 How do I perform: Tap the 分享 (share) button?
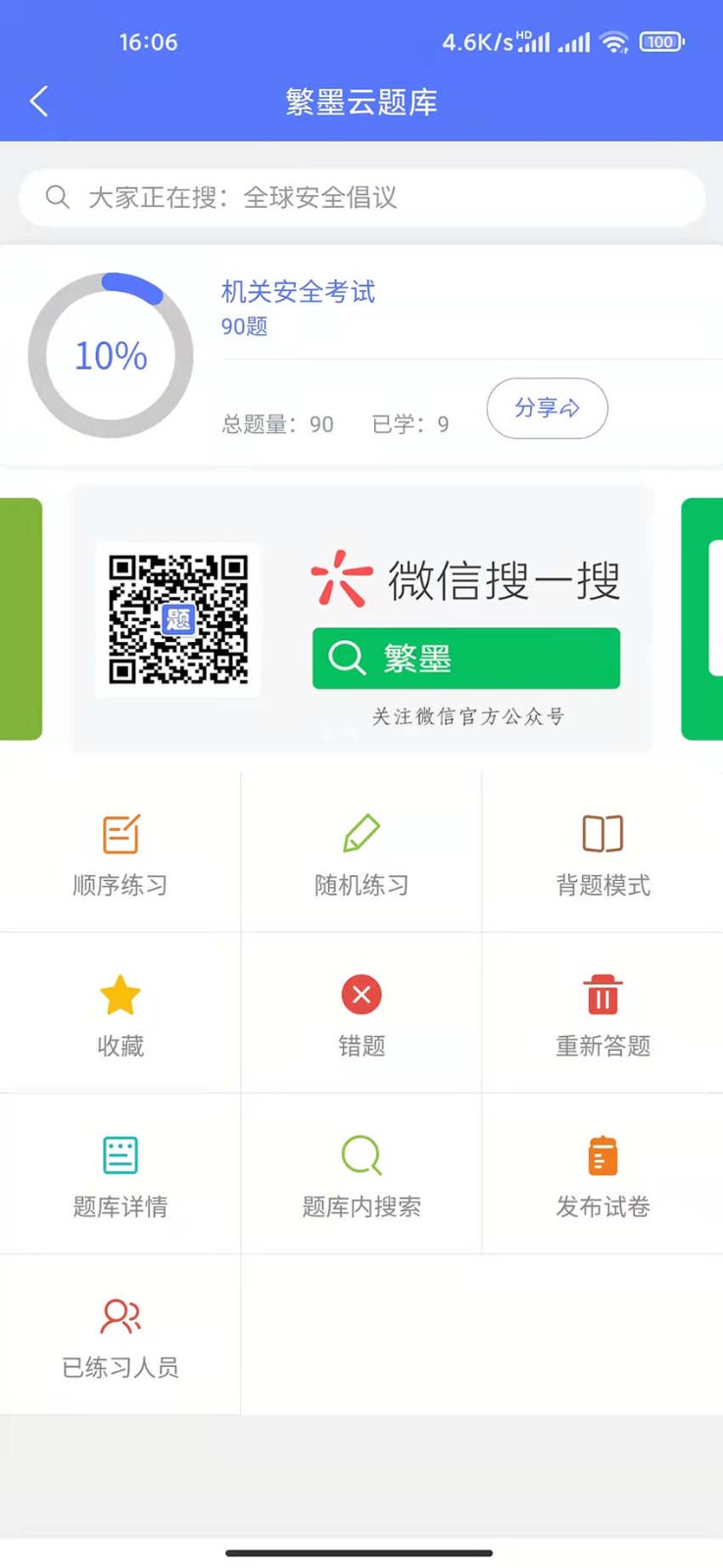click(x=547, y=409)
